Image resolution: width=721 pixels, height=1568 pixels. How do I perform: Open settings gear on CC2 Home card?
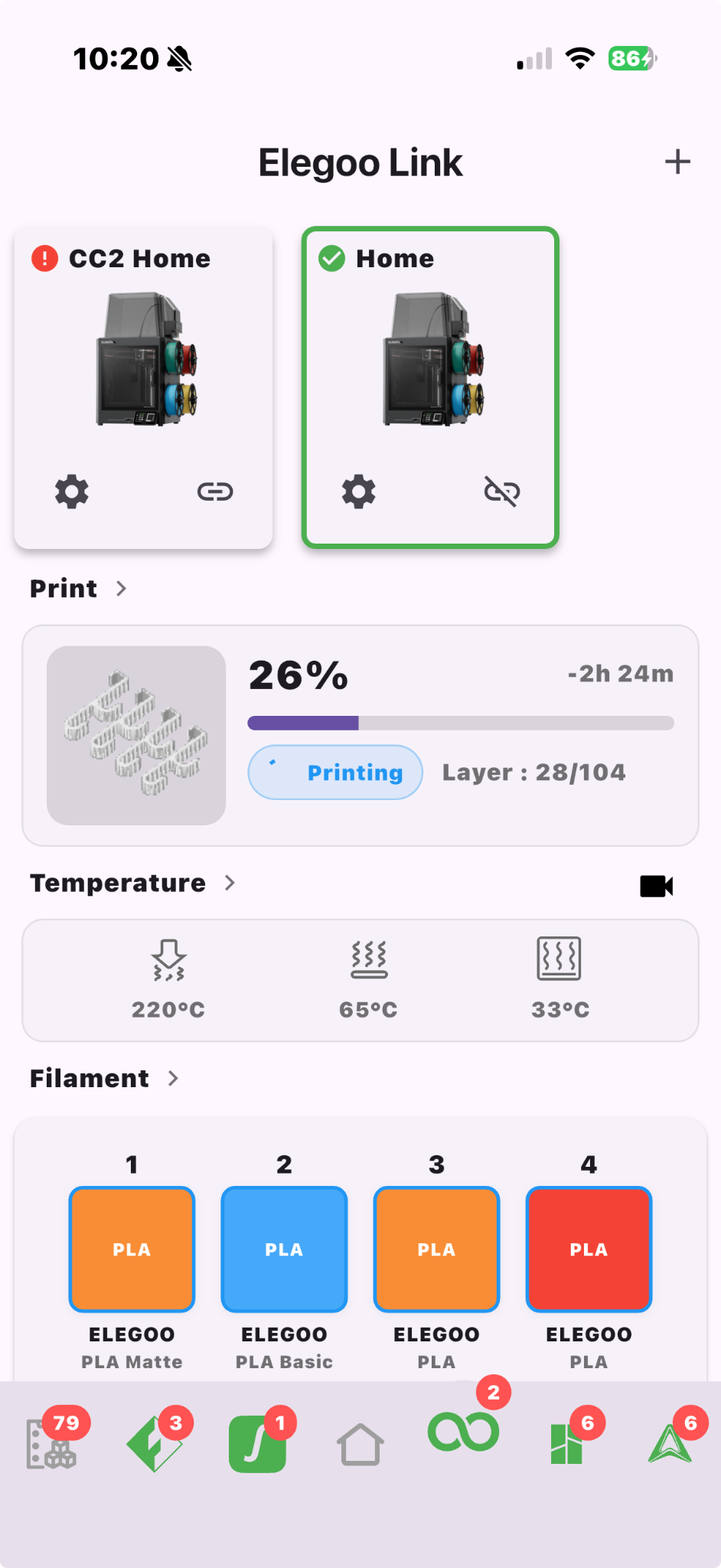pyautogui.click(x=72, y=492)
